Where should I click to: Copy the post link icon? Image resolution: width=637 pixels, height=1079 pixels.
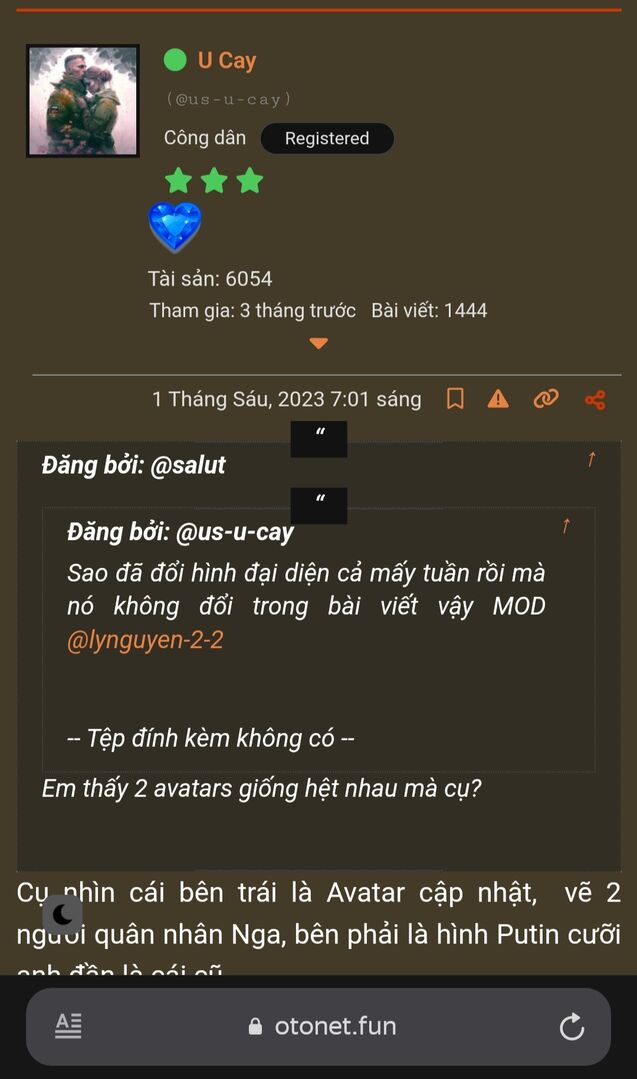tap(546, 398)
